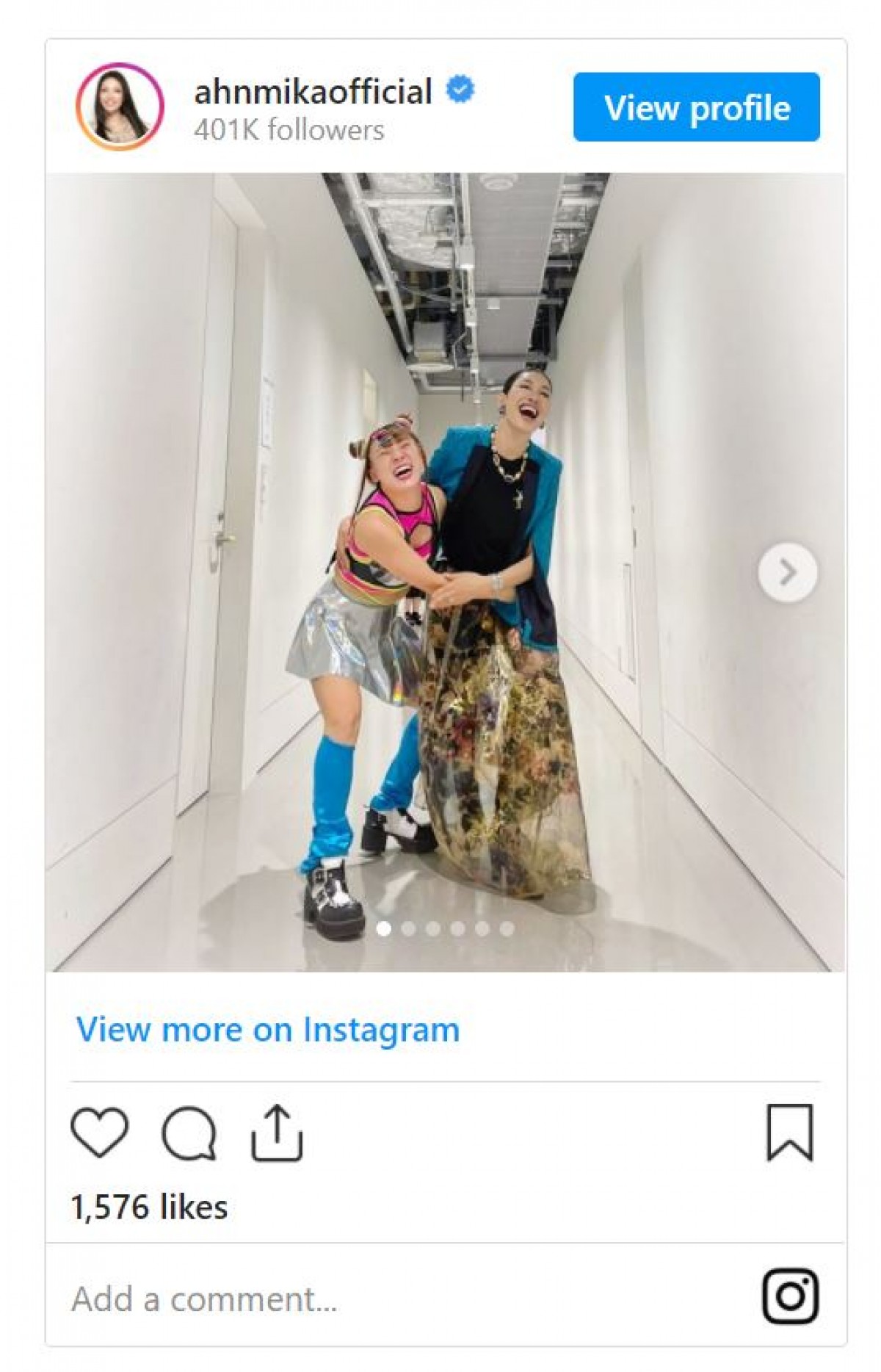
Task: Open the Instagram logo icon
Action: click(790, 1296)
